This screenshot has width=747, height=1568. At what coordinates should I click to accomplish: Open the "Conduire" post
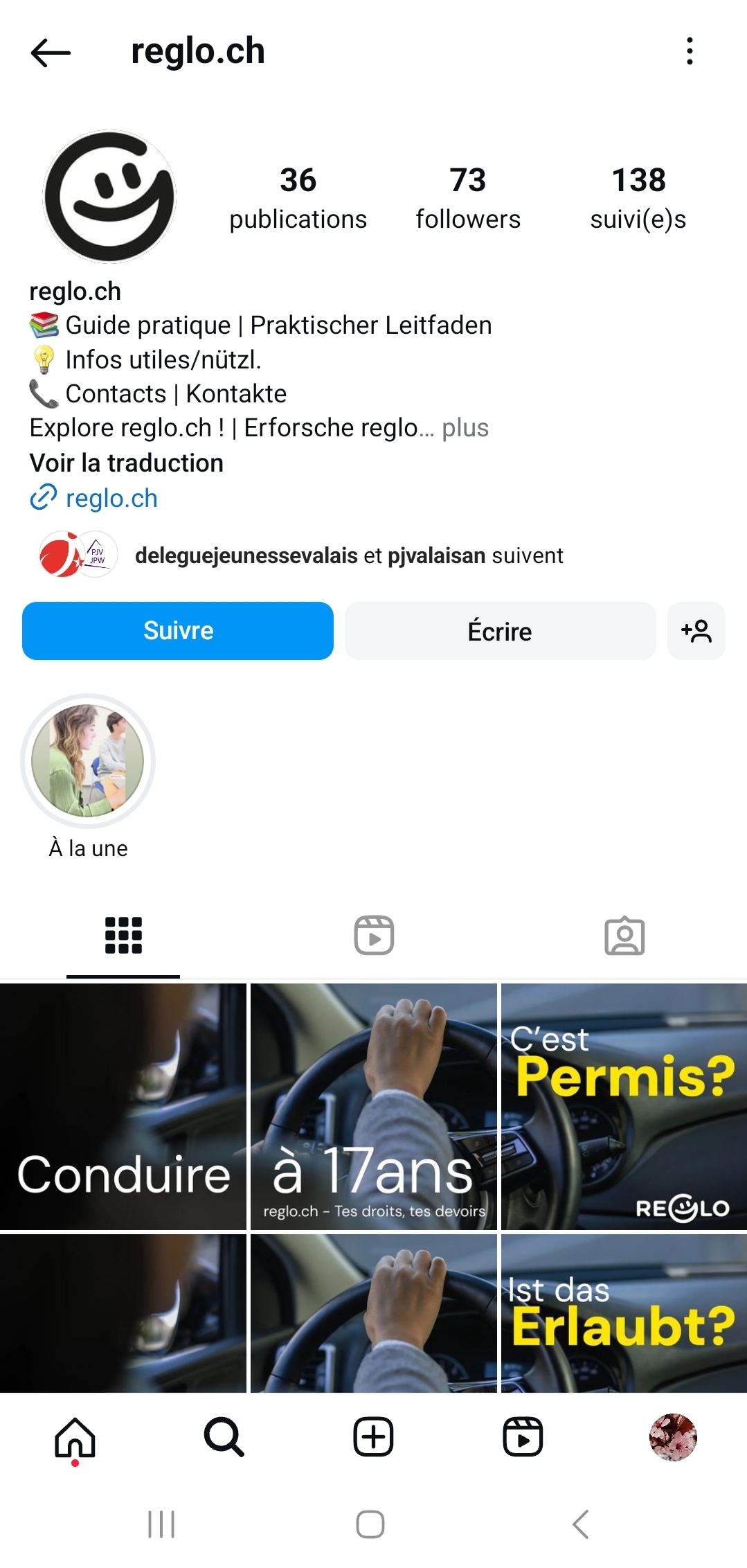pos(123,1106)
